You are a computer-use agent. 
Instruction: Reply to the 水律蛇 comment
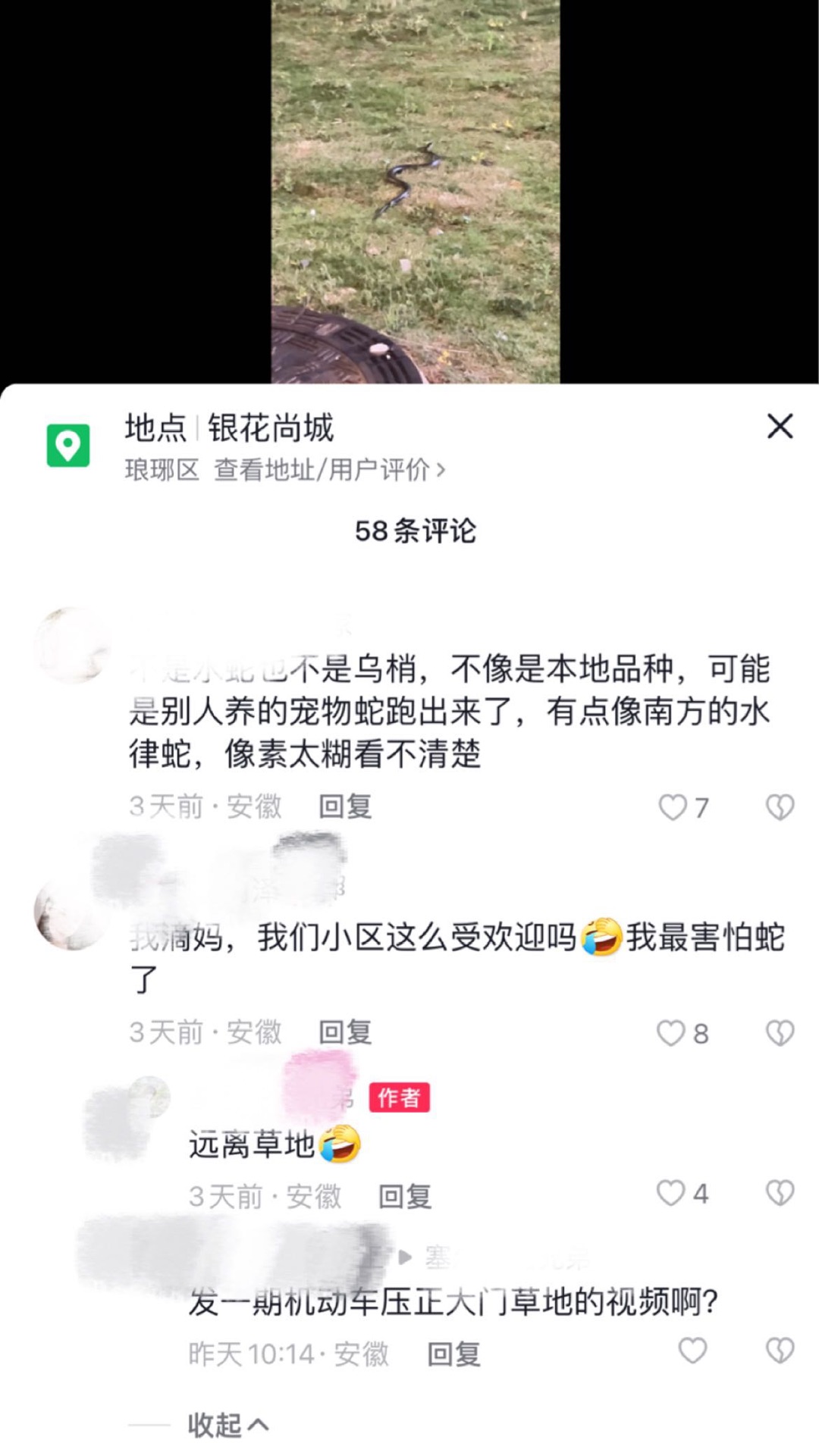345,806
